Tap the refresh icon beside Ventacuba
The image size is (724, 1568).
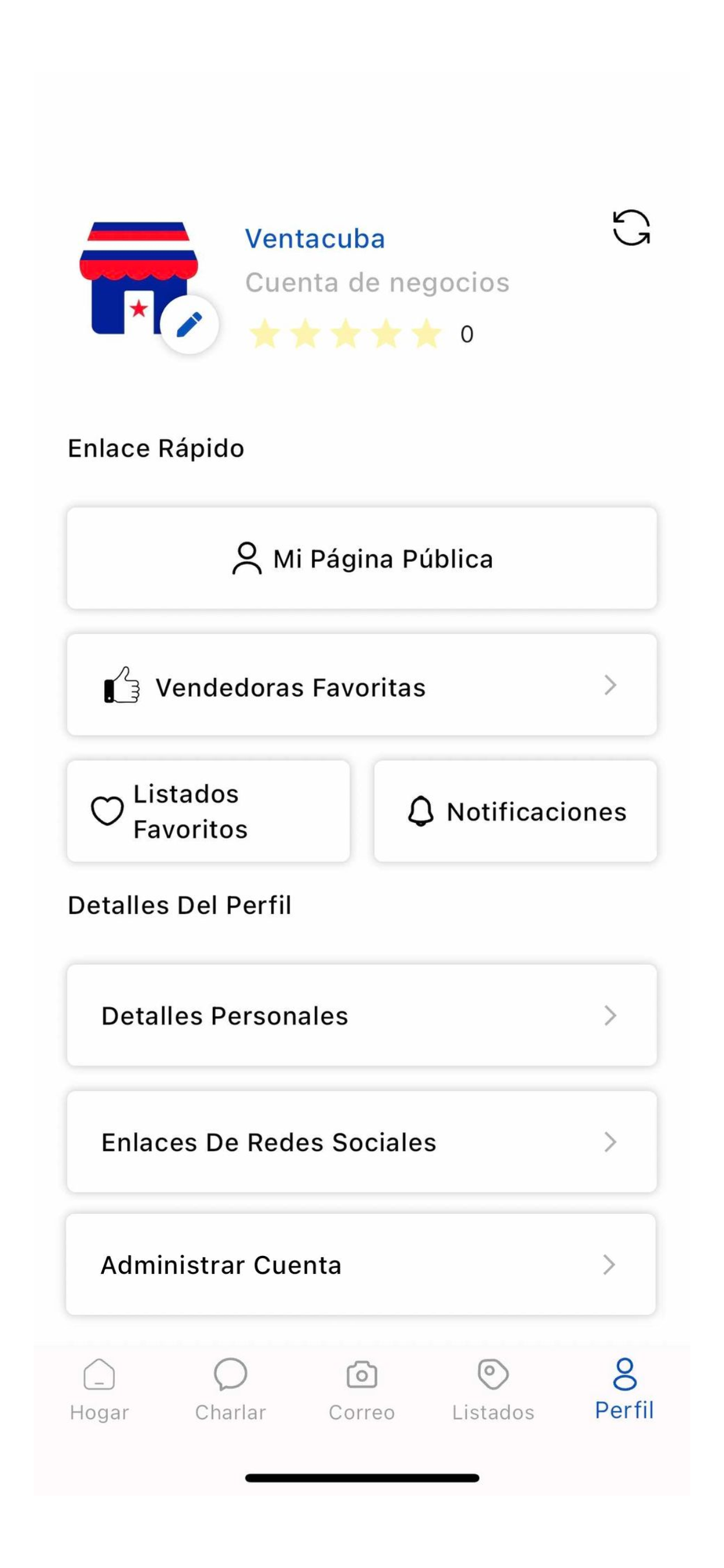pyautogui.click(x=631, y=228)
